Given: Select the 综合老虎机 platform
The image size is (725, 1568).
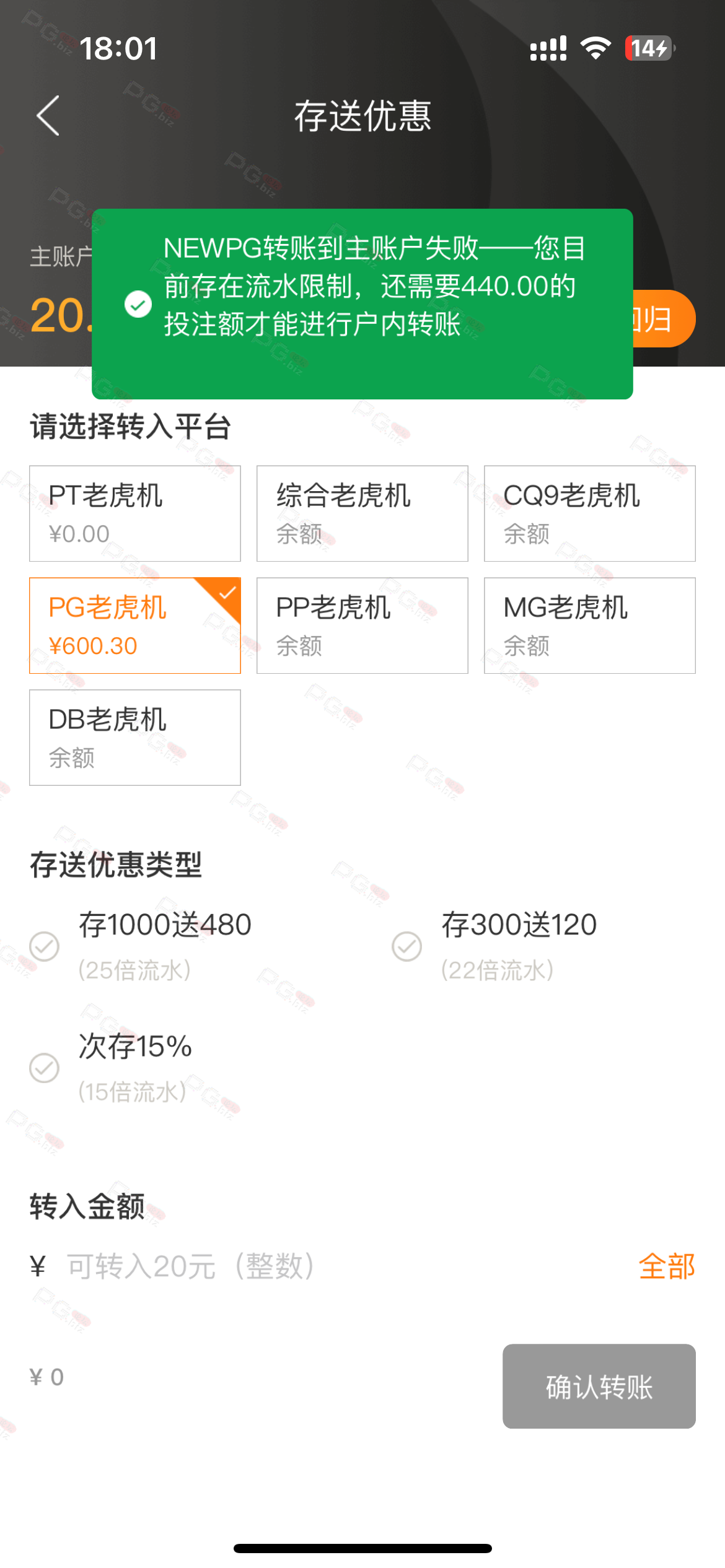Looking at the screenshot, I should (x=362, y=513).
